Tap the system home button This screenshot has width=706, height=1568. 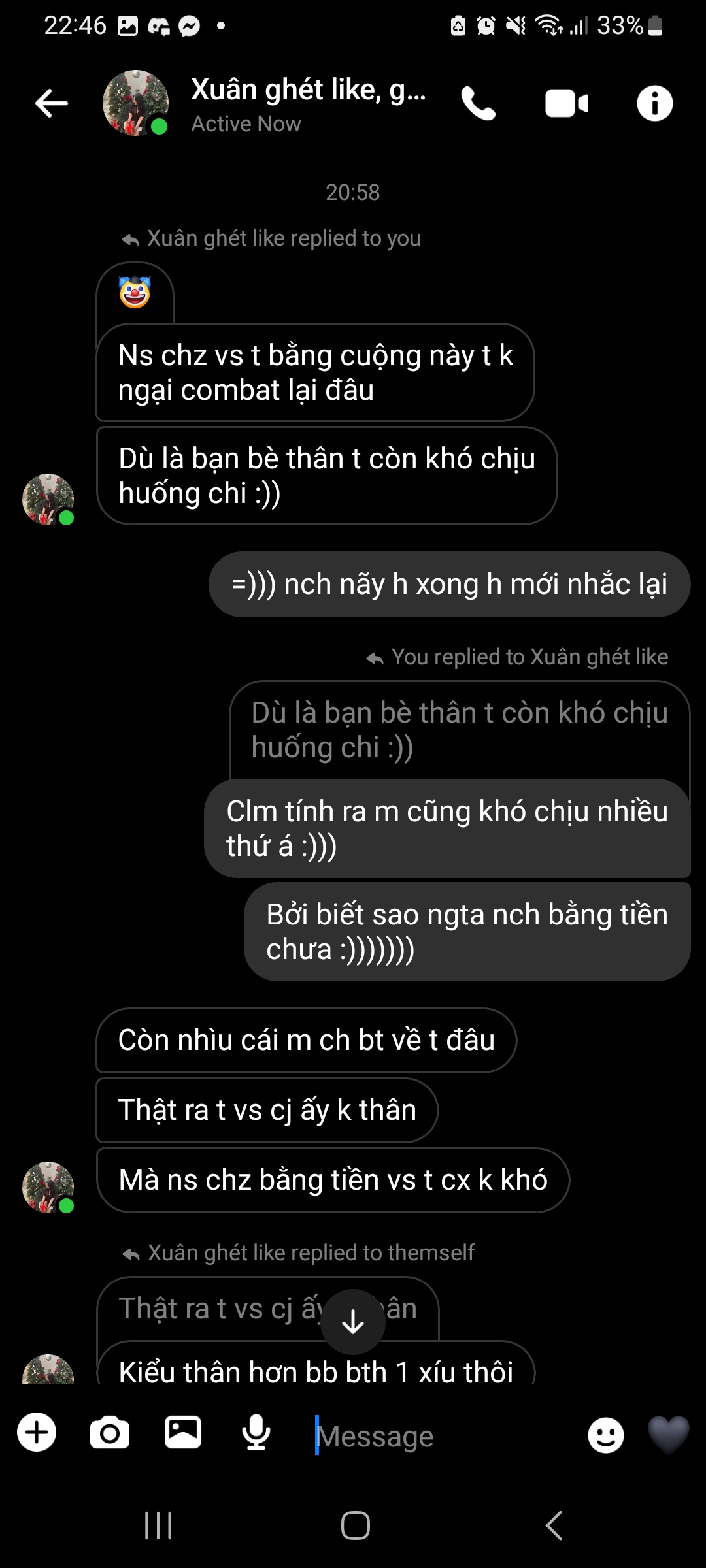tap(355, 1526)
